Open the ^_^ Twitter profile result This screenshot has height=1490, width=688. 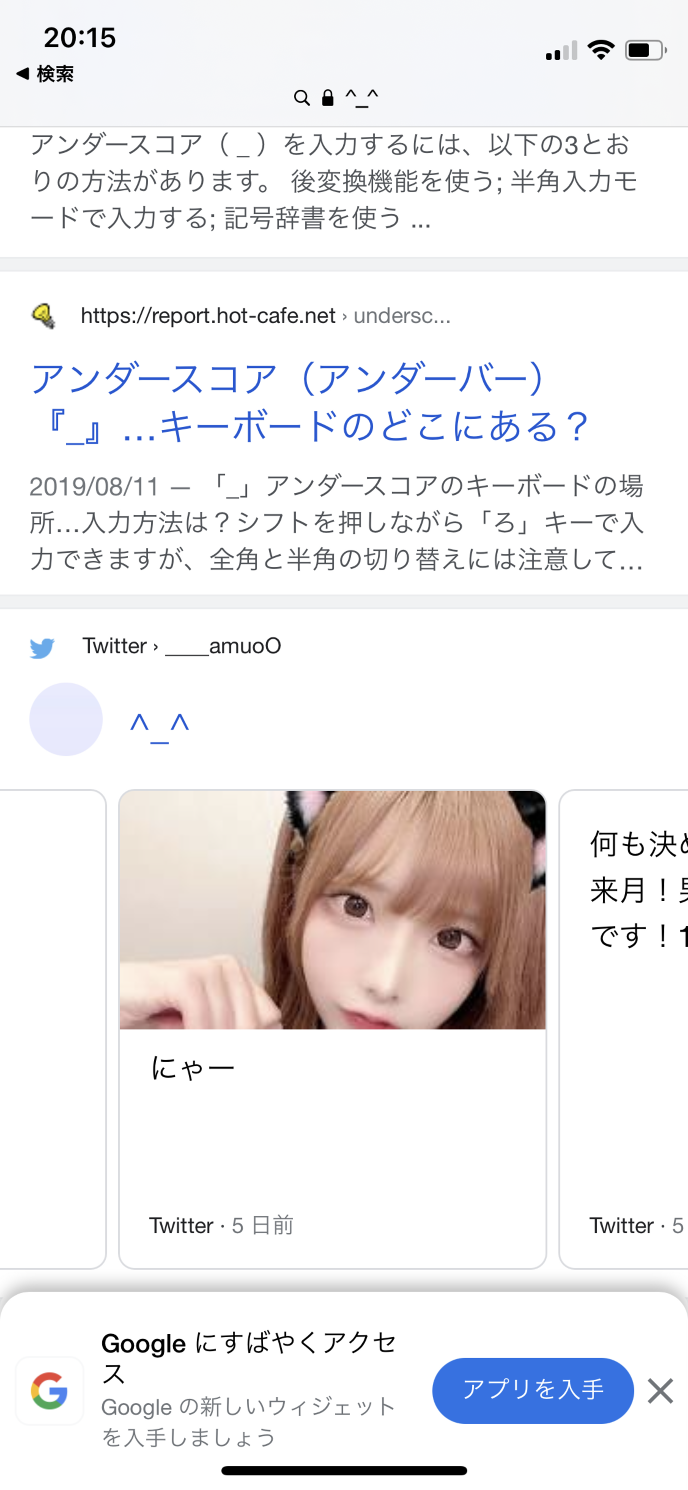159,721
